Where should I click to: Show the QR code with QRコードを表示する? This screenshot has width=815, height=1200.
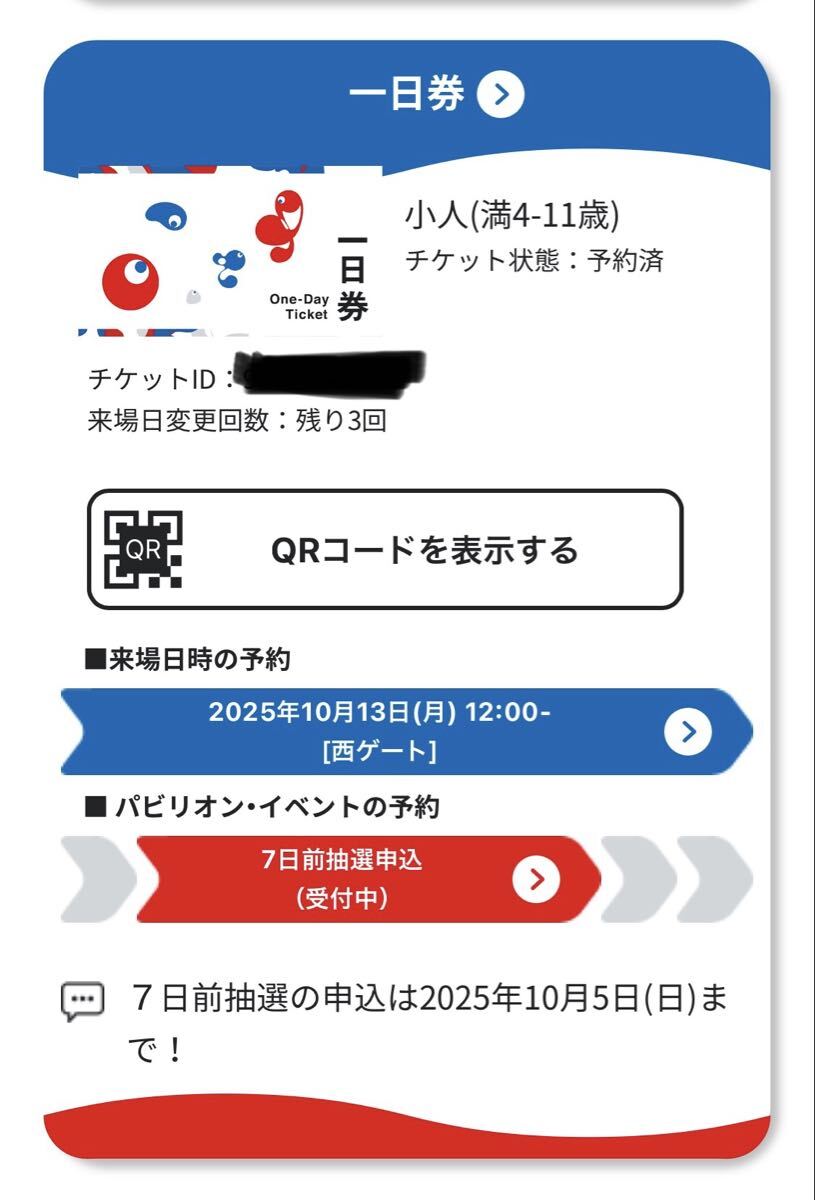tap(385, 549)
